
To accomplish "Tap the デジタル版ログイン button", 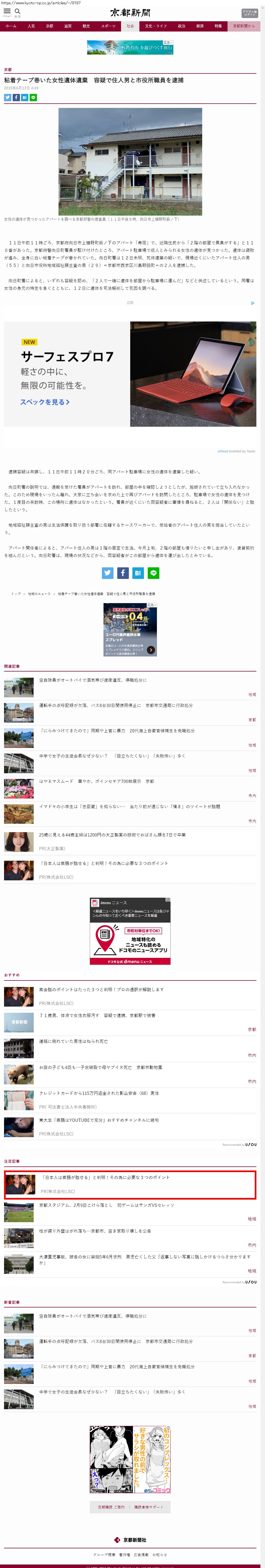I will 249,12.
